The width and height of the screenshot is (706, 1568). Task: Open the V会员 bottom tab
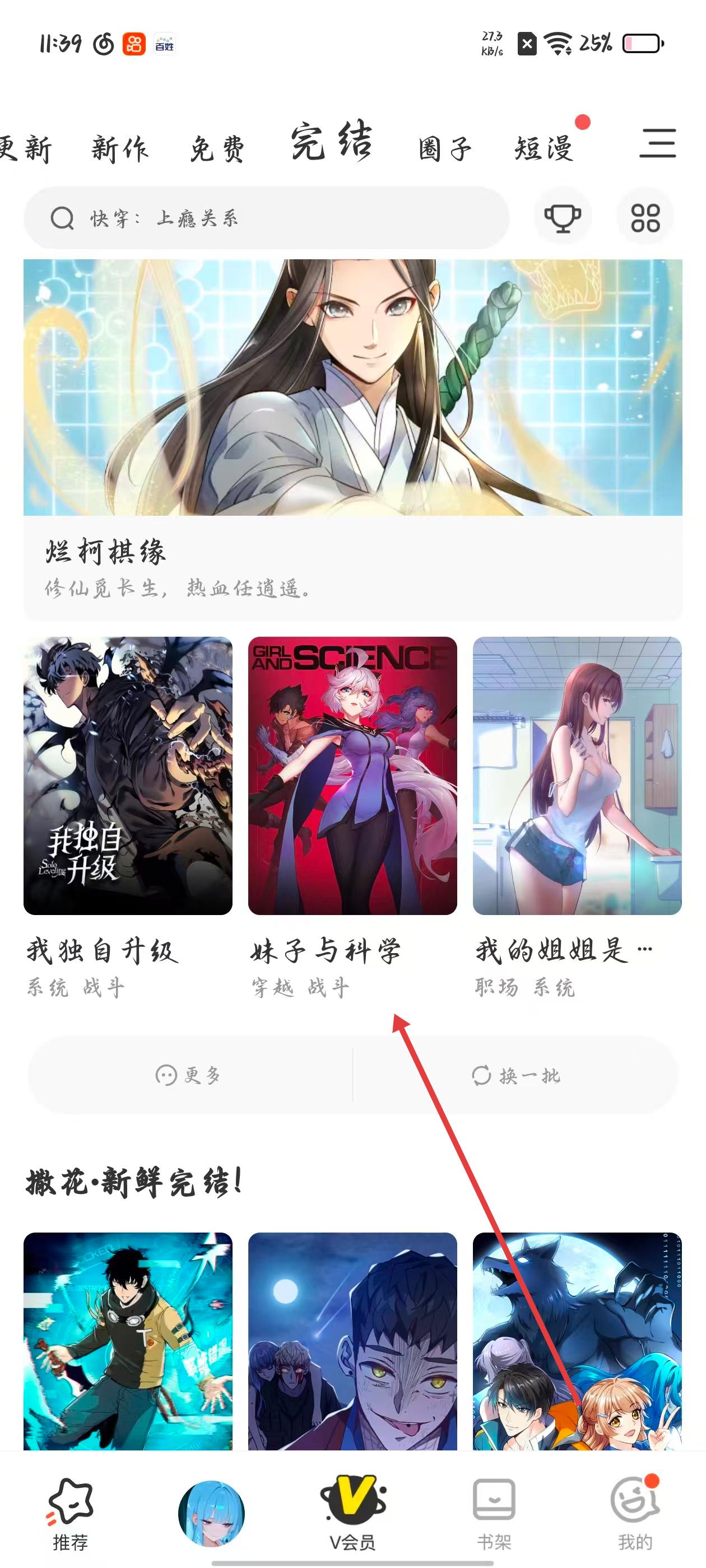pos(352,1512)
